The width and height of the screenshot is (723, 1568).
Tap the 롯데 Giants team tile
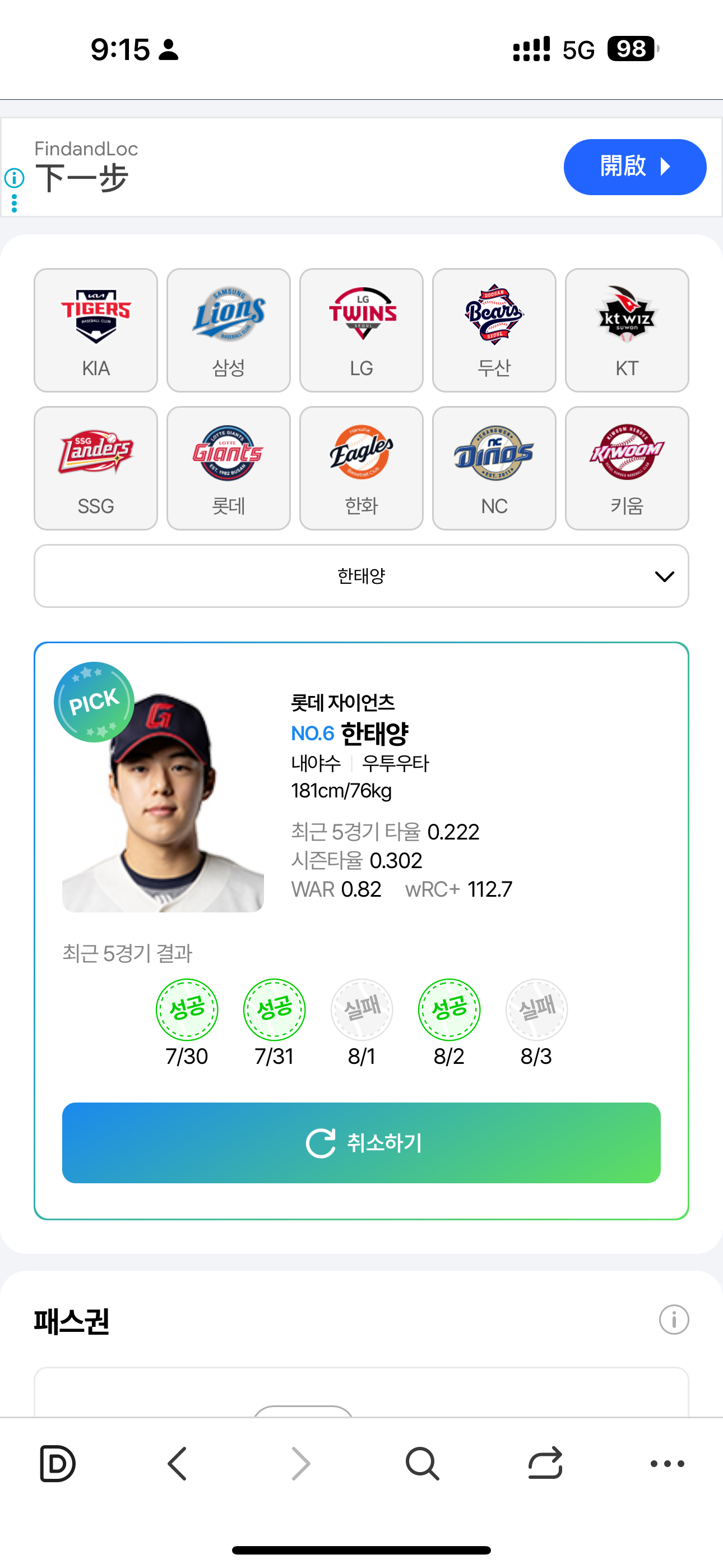point(228,468)
